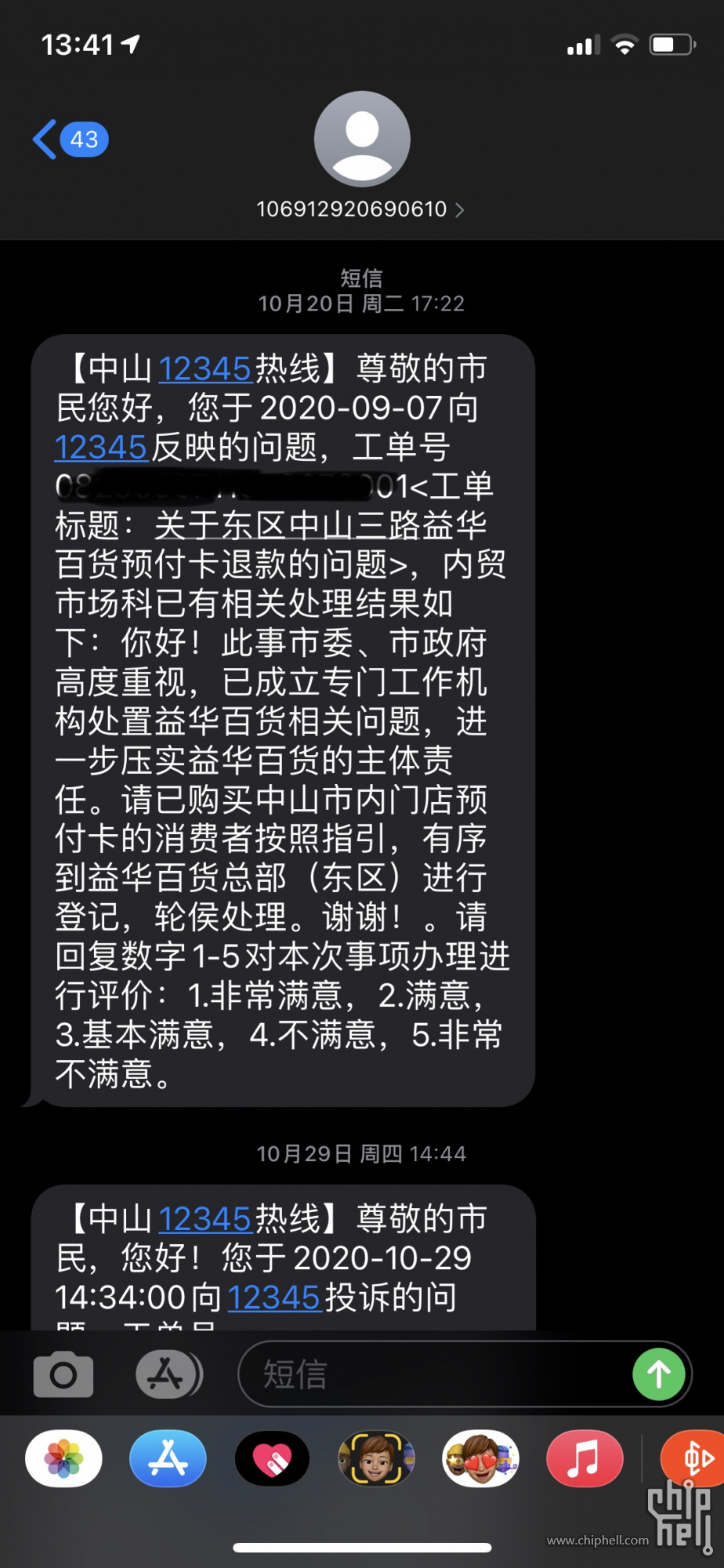Tap the 12345 link after 中山 in first message

205,368
